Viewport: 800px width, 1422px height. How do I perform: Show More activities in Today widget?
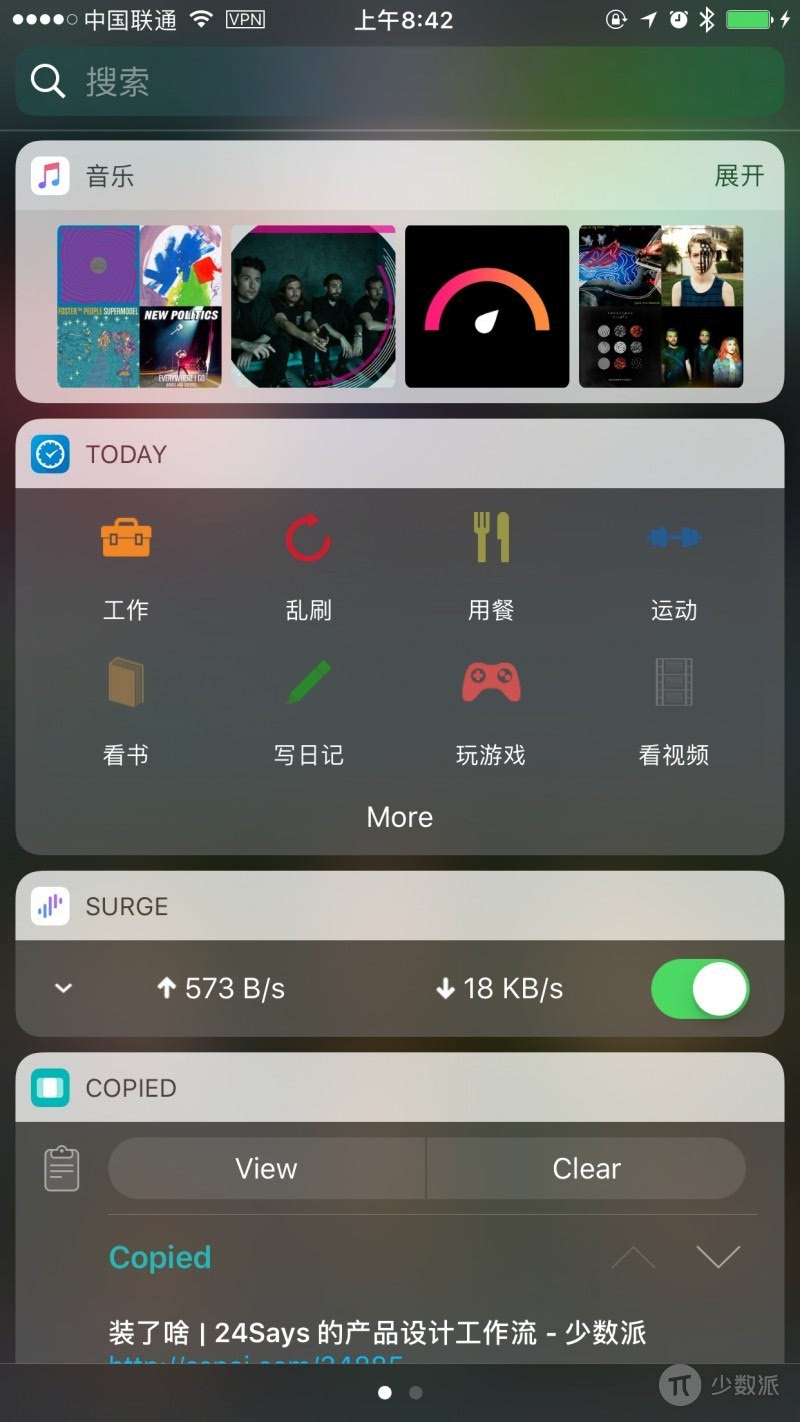(x=400, y=817)
